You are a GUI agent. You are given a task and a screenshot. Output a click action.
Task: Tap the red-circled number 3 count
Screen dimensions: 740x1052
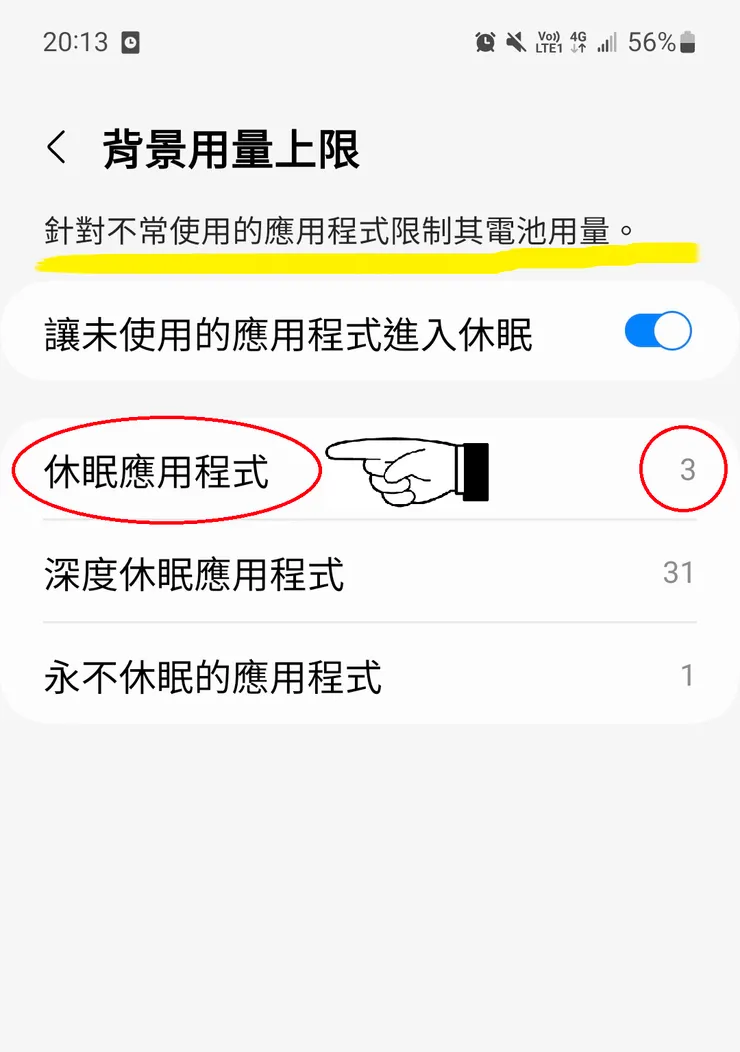pos(684,468)
